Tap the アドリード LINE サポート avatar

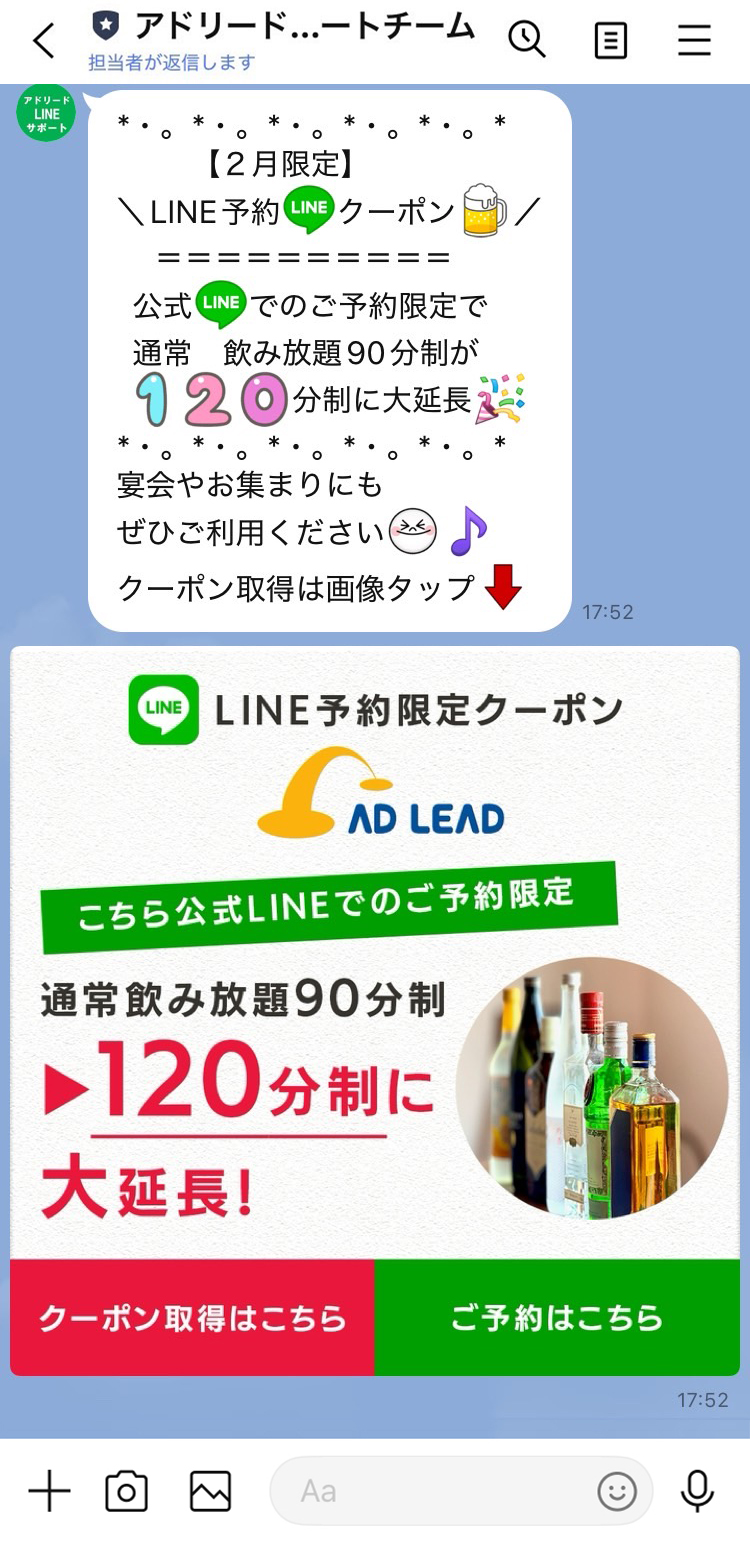(x=46, y=113)
